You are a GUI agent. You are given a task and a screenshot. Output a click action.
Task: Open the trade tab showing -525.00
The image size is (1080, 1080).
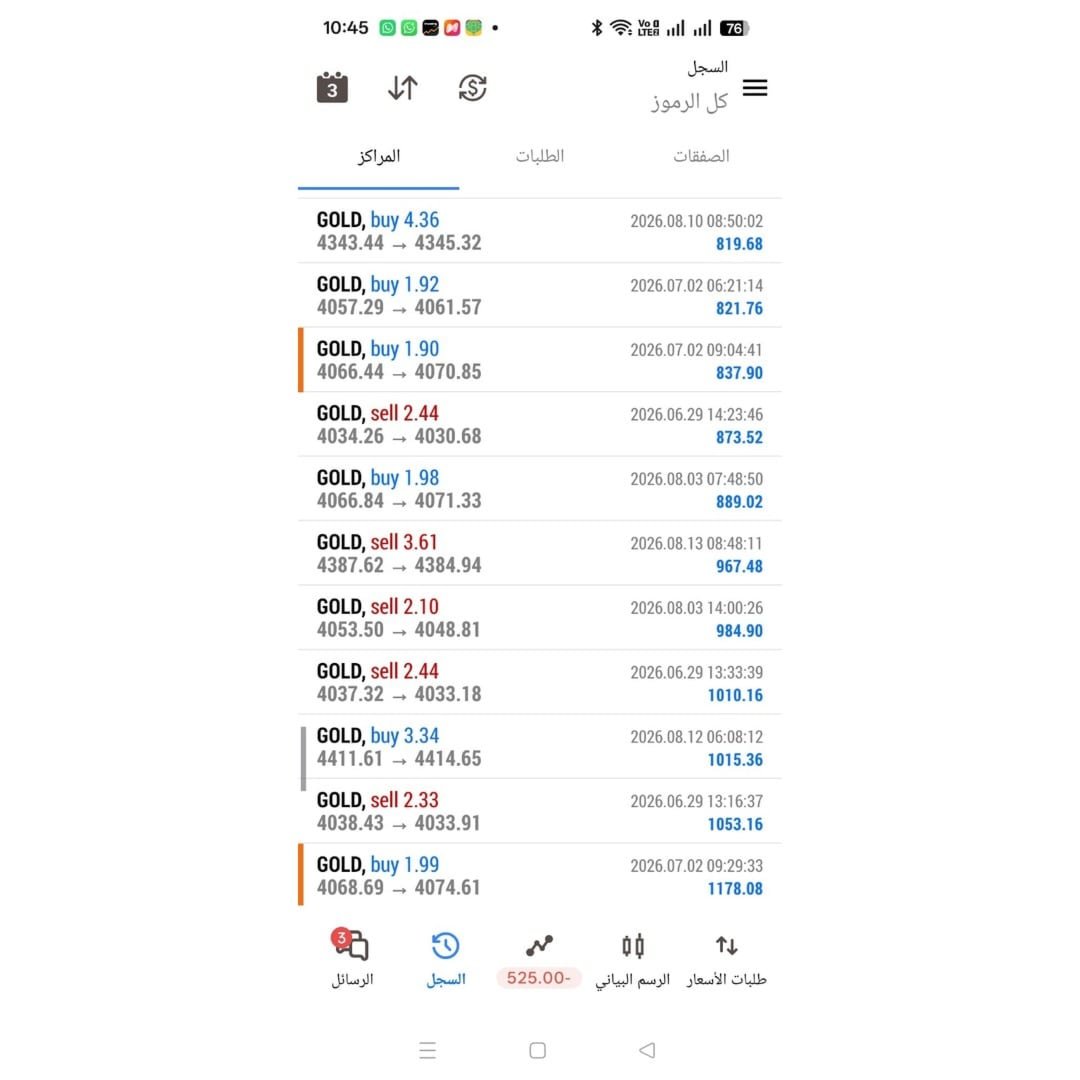(539, 959)
